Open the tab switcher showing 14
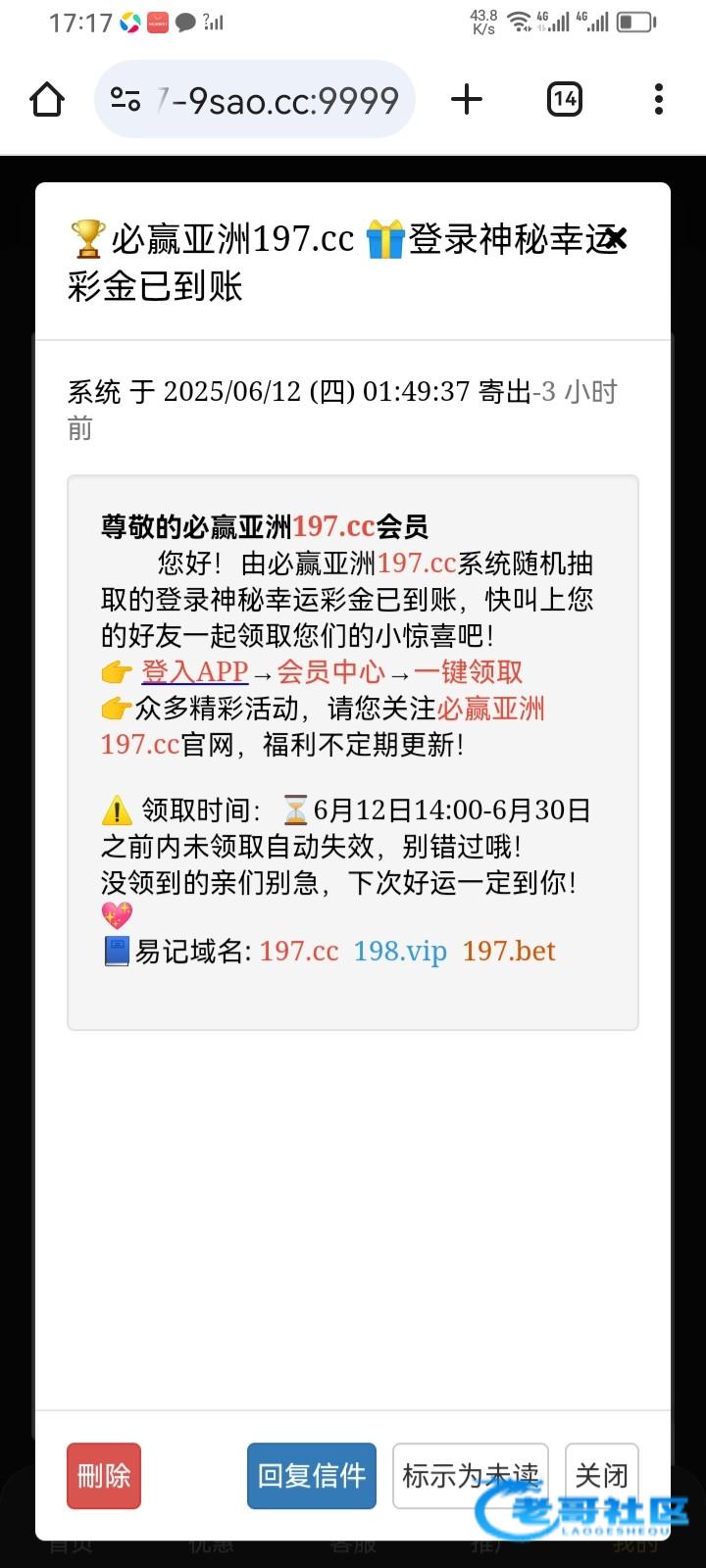Screen dimensions: 706x1568 564,99
